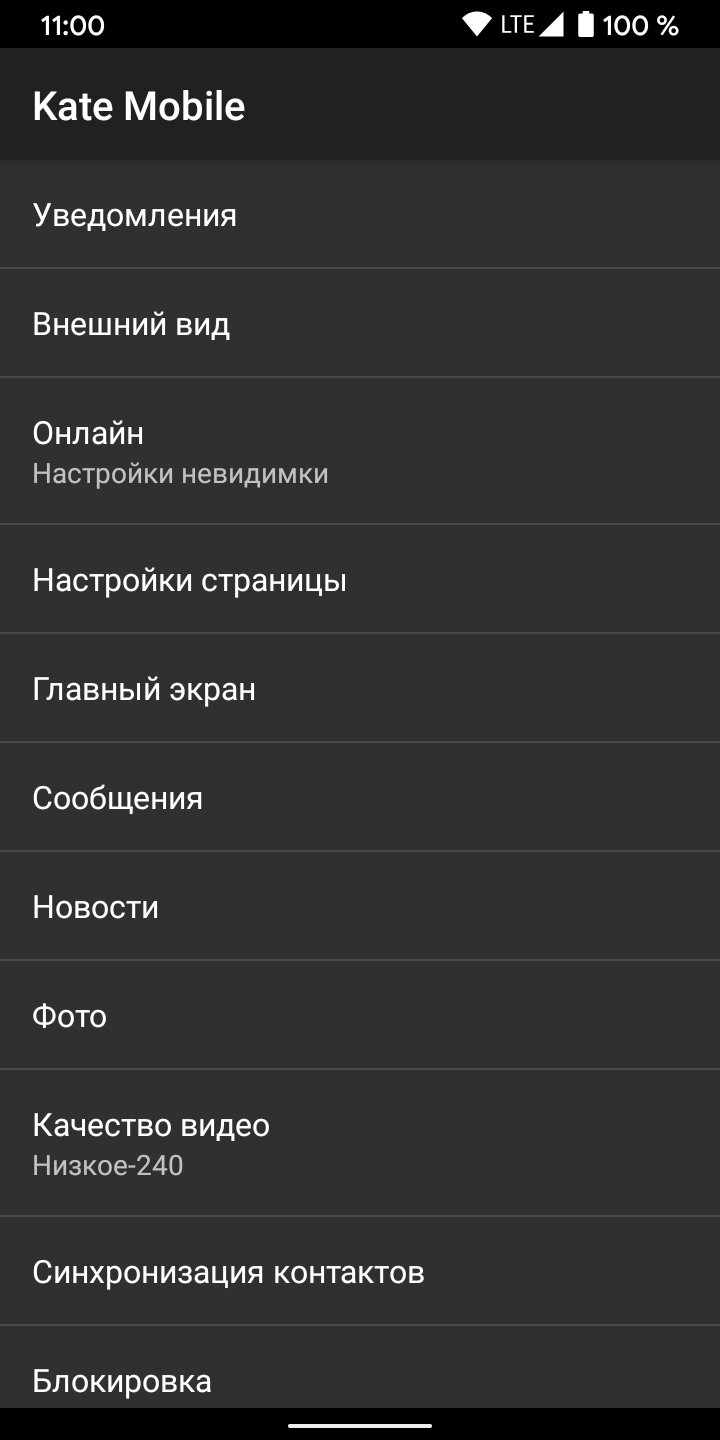The height and width of the screenshot is (1440, 720).
Task: Open Уведомления settings
Action: click(x=360, y=214)
